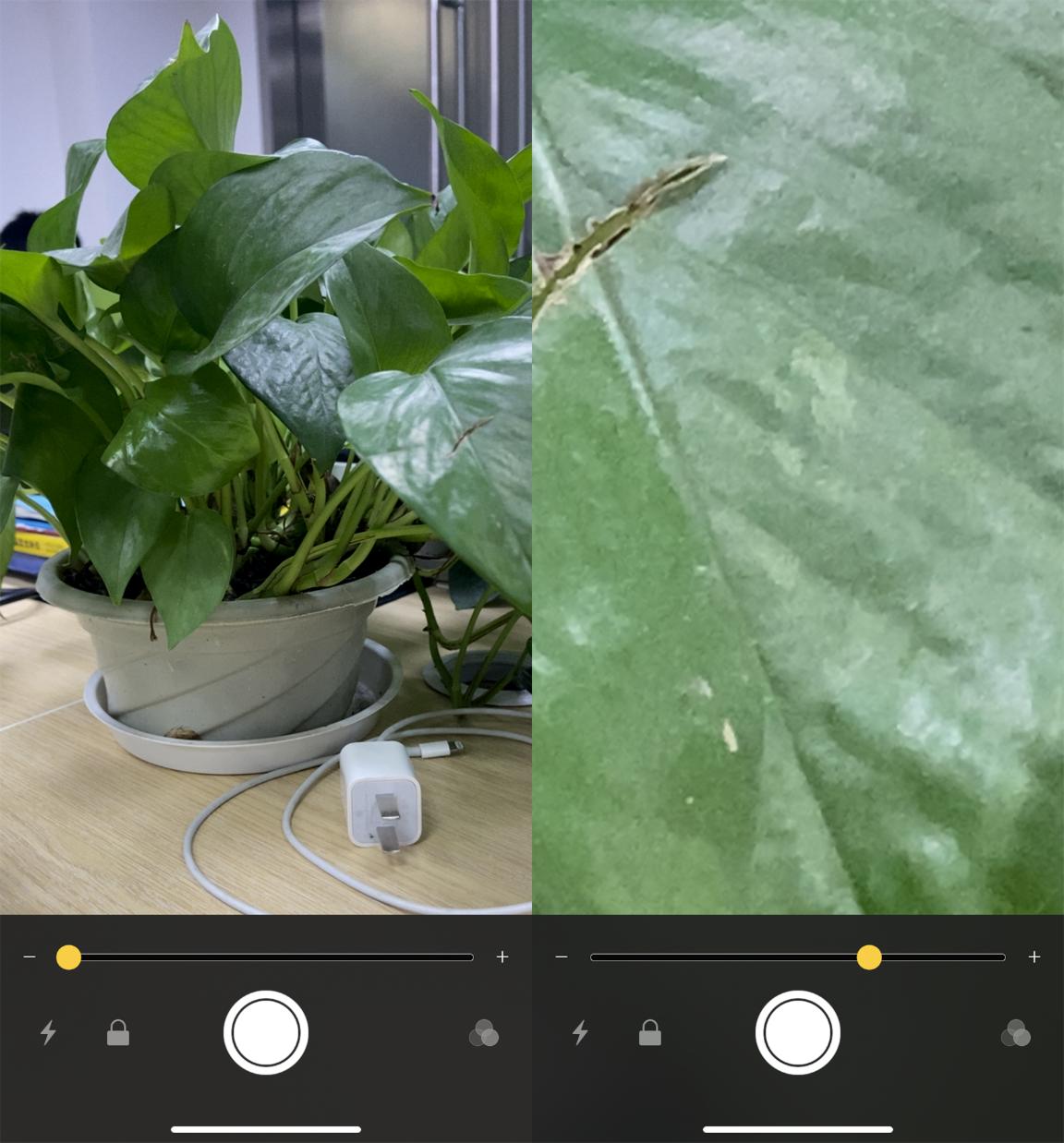Tap the focus lock under the leaf close-up

650,1032
